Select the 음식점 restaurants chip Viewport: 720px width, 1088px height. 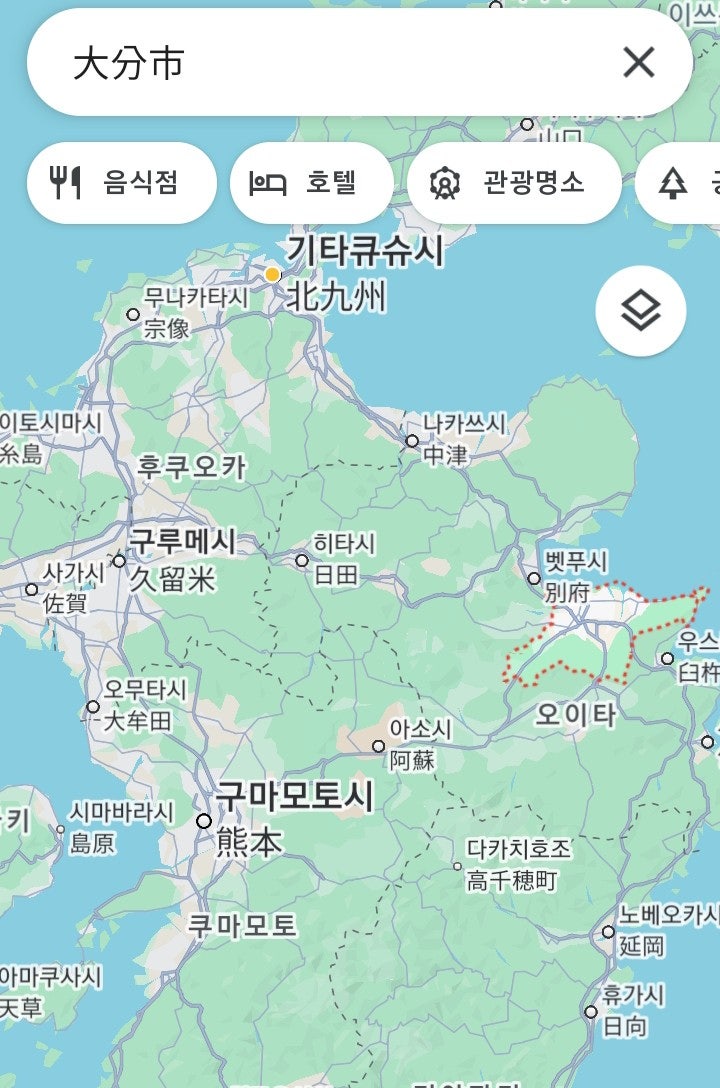(121, 183)
